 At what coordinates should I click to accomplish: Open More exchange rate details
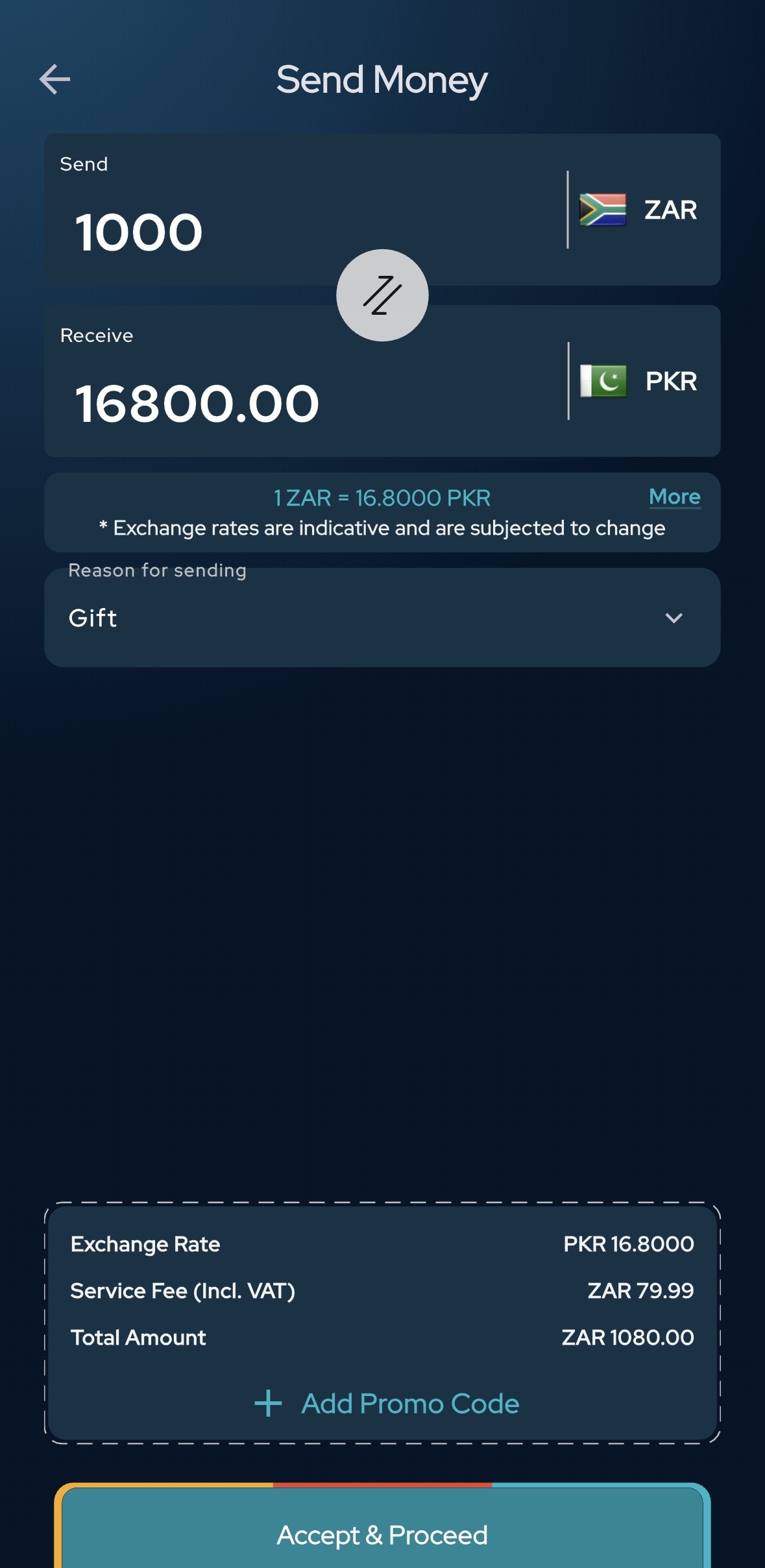674,496
